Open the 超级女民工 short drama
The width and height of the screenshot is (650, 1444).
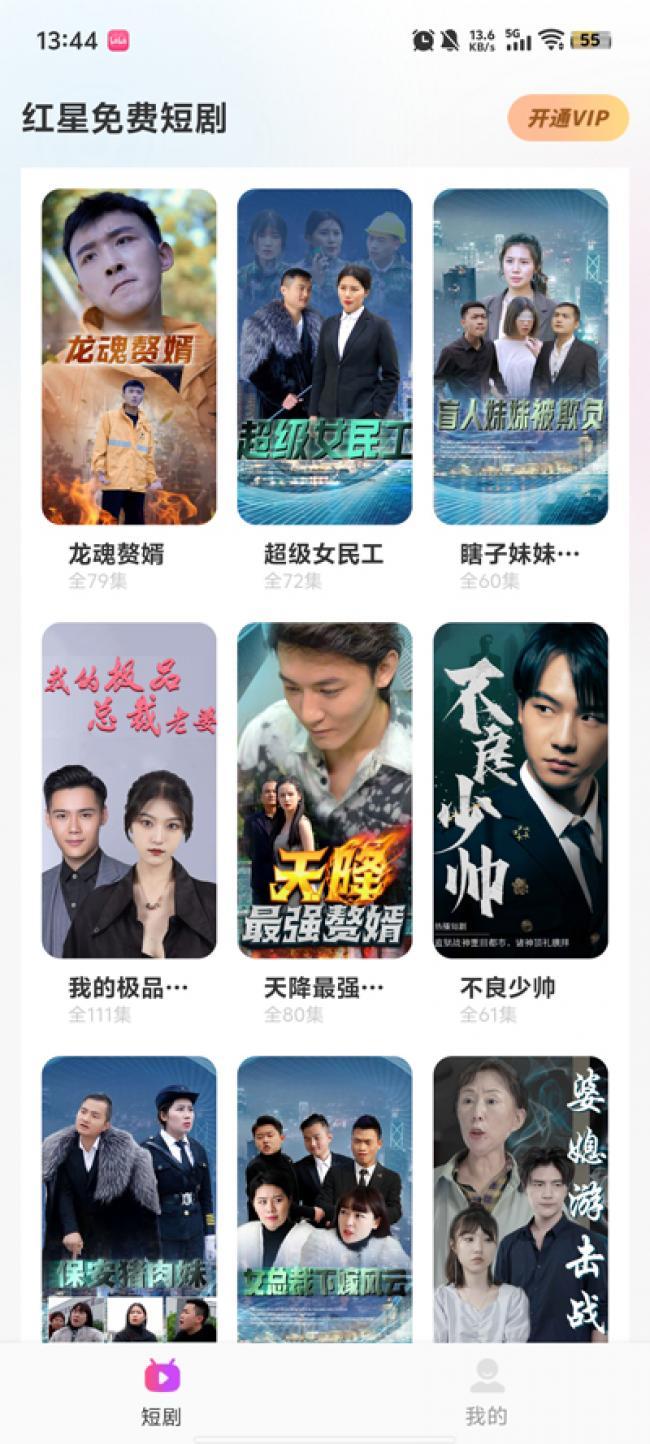pyautogui.click(x=324, y=357)
